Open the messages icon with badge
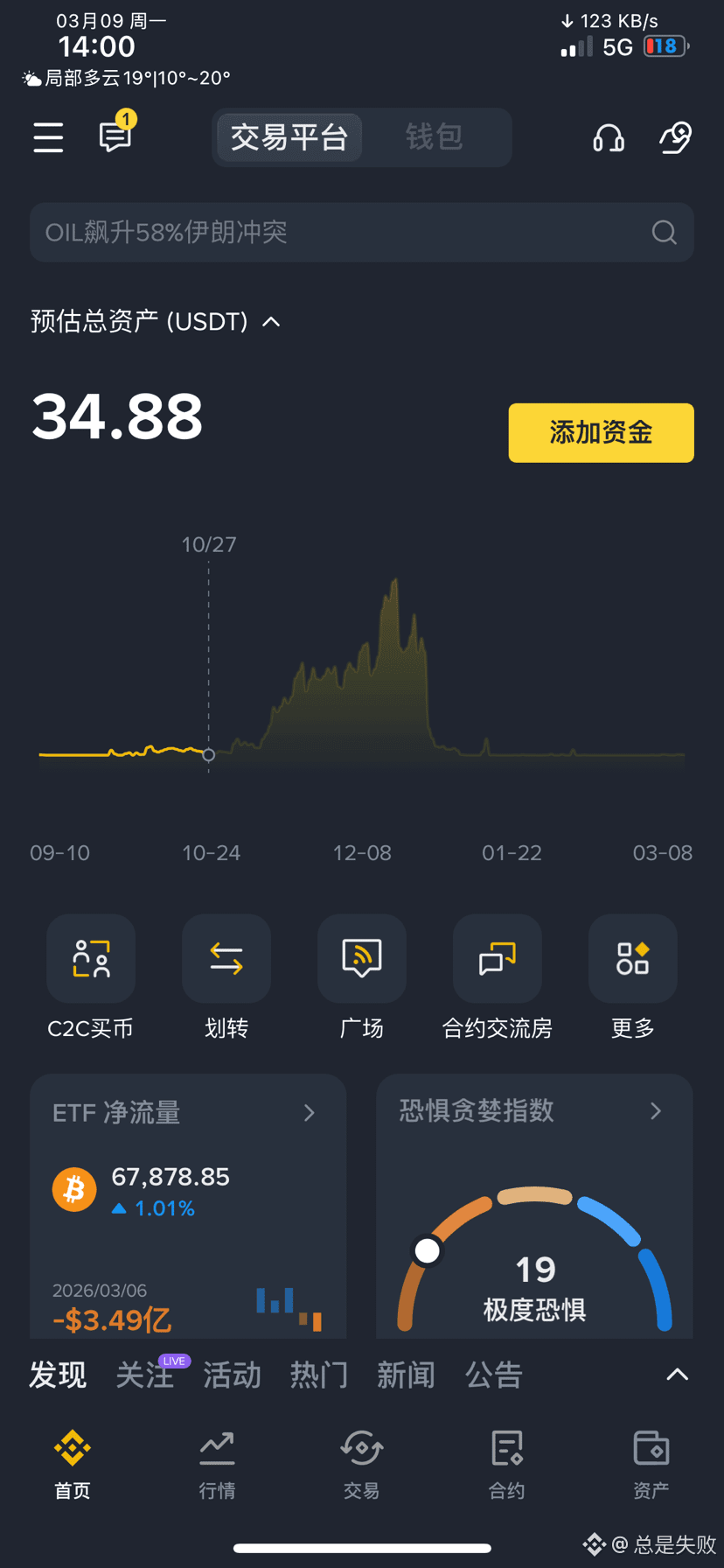Image resolution: width=724 pixels, height=1568 pixels. [117, 133]
